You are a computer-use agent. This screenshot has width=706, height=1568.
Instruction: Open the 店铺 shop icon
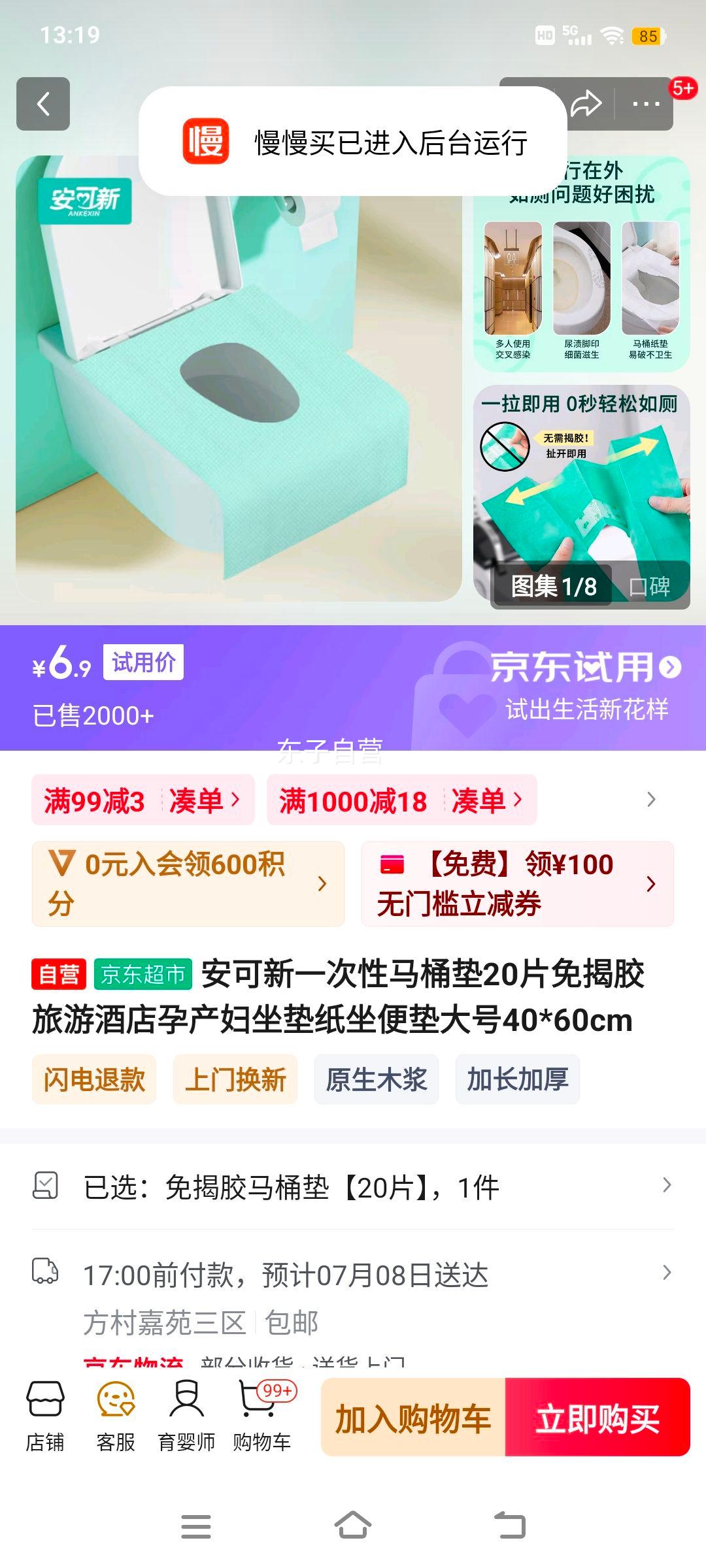point(44,1413)
